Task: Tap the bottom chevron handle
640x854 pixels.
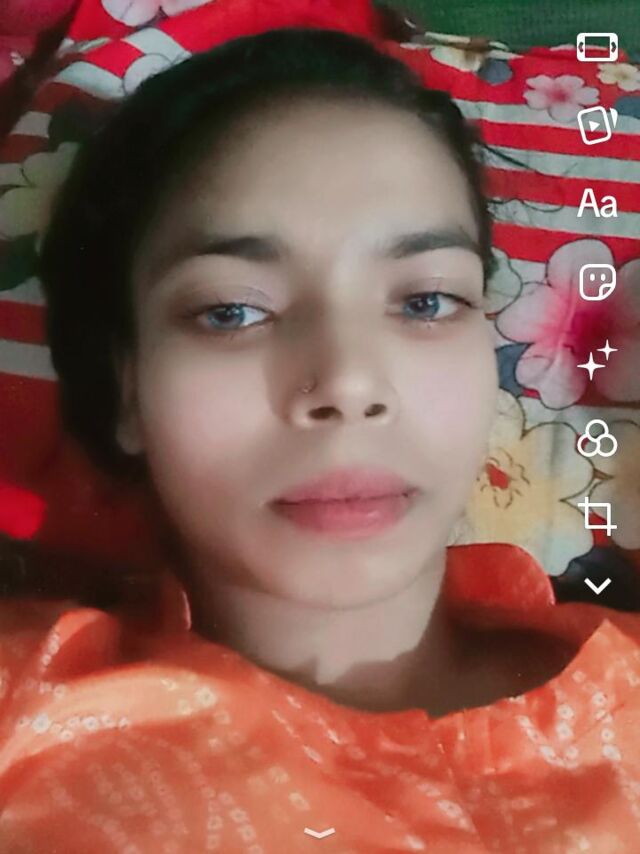Action: (x=319, y=832)
